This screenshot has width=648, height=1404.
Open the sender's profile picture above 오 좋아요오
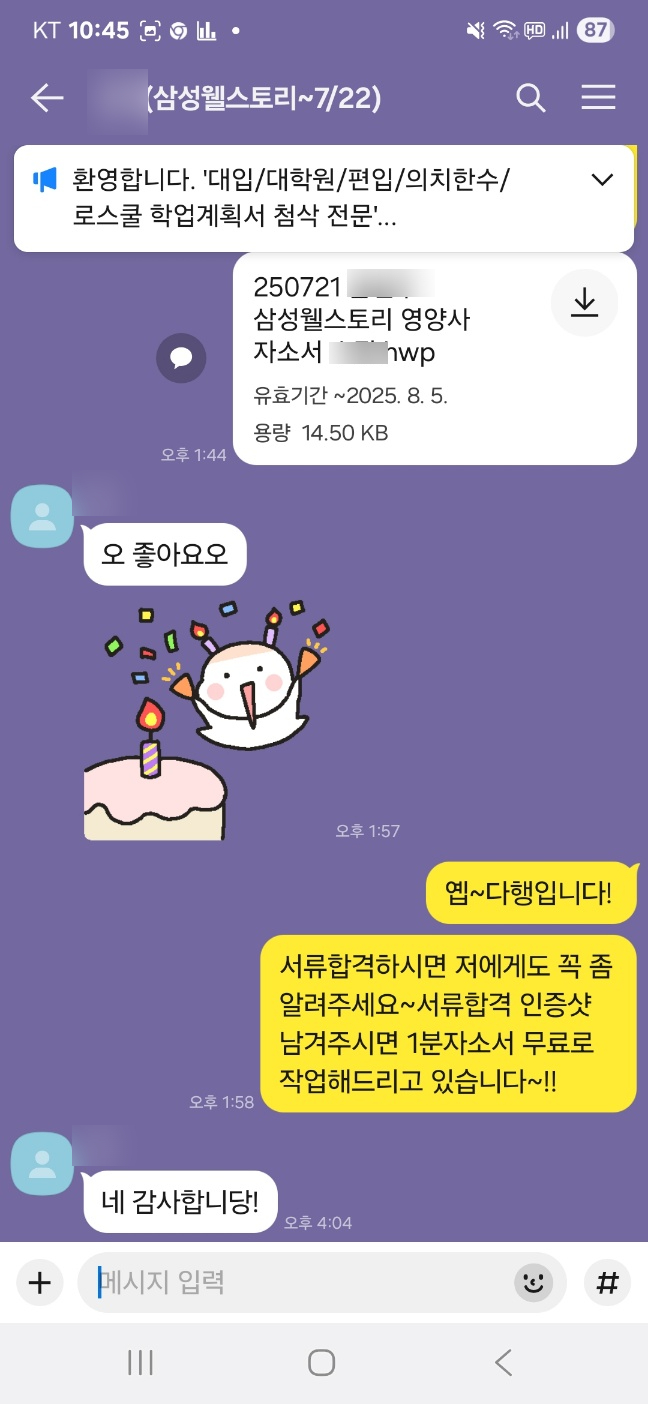click(x=41, y=516)
